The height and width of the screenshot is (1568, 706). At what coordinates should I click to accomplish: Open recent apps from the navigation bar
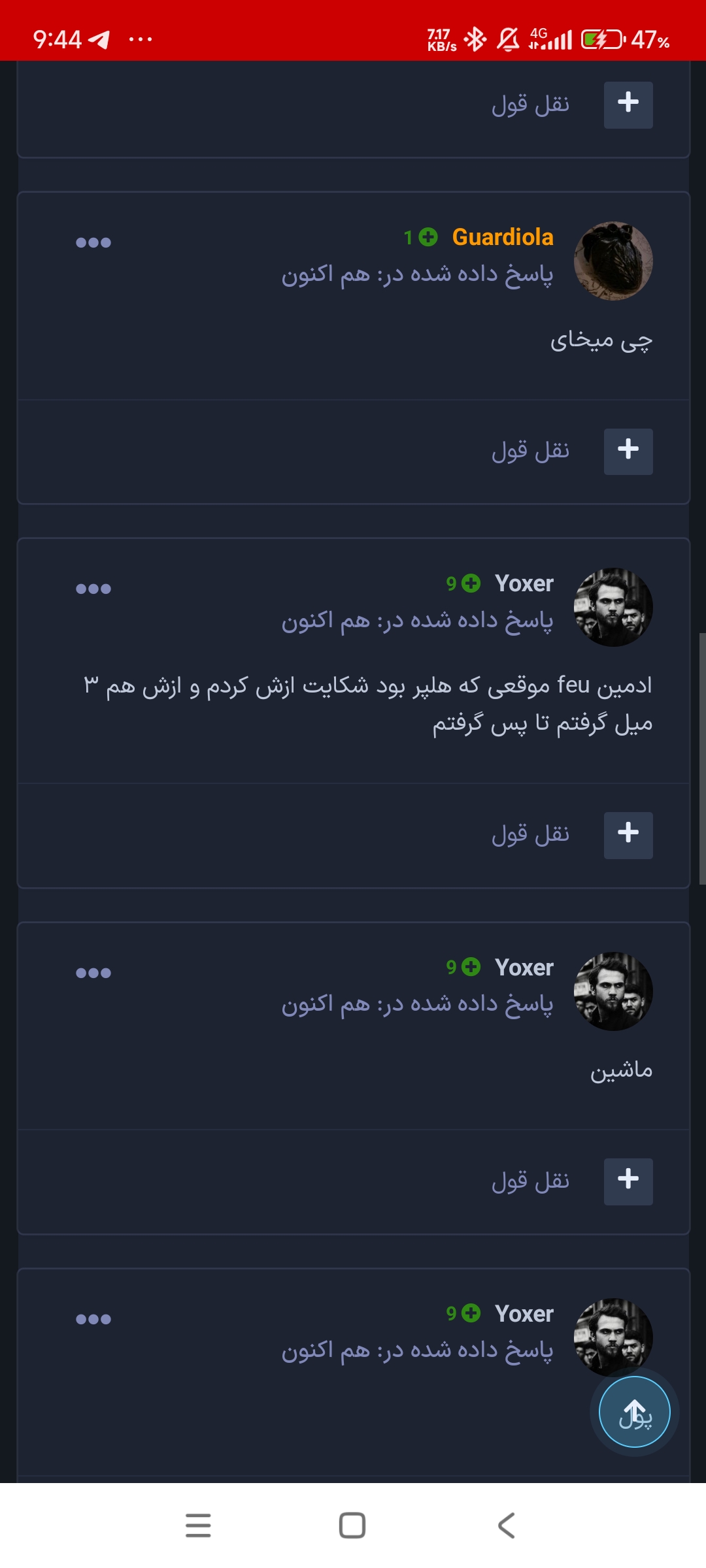(198, 1526)
